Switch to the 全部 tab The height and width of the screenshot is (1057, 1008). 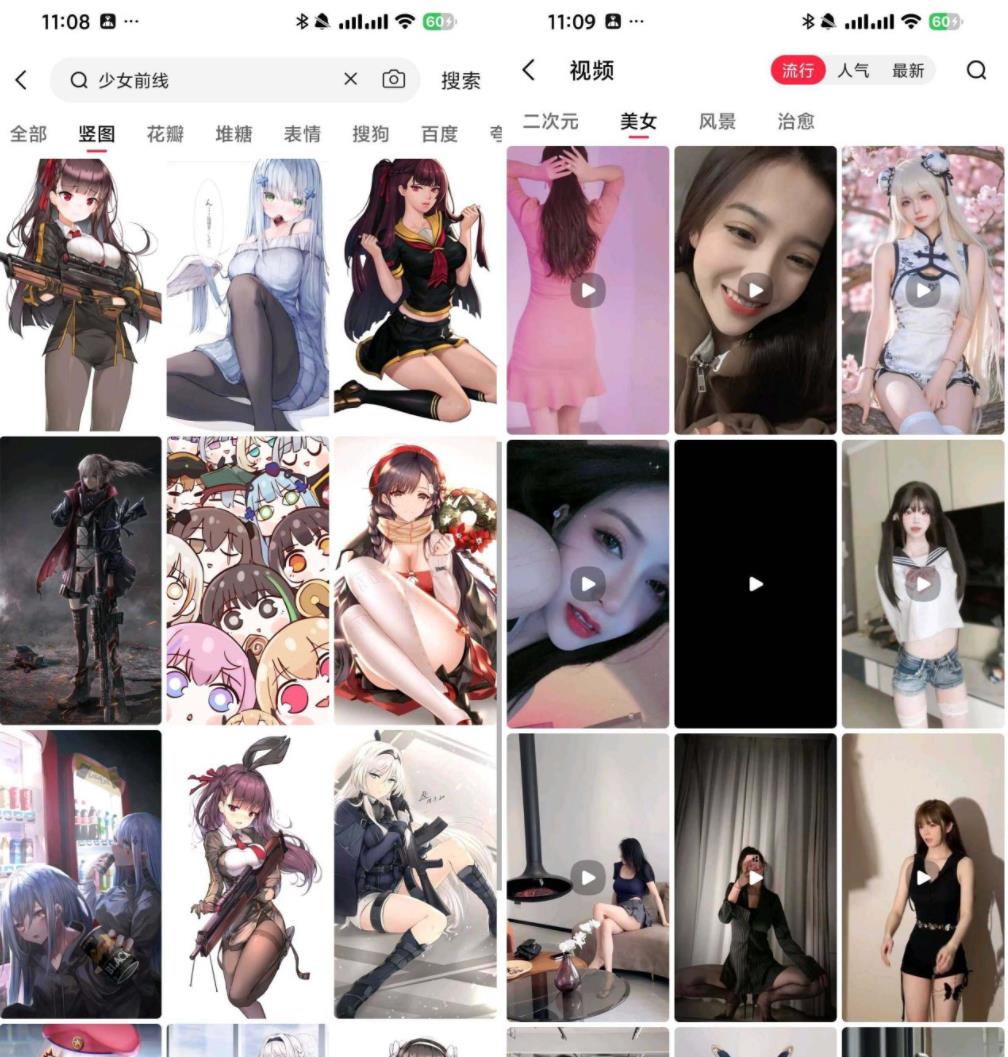28,134
